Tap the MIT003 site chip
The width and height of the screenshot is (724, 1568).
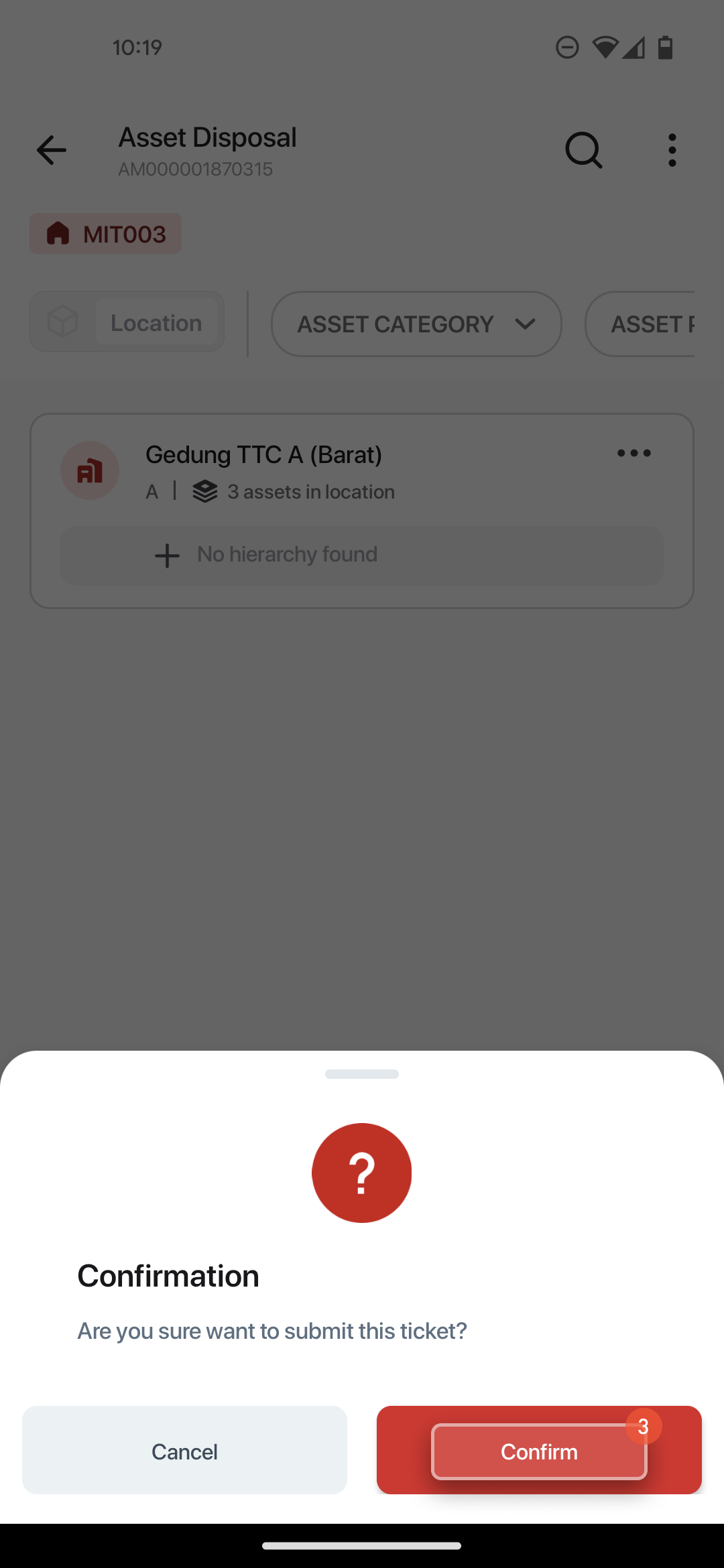105,234
